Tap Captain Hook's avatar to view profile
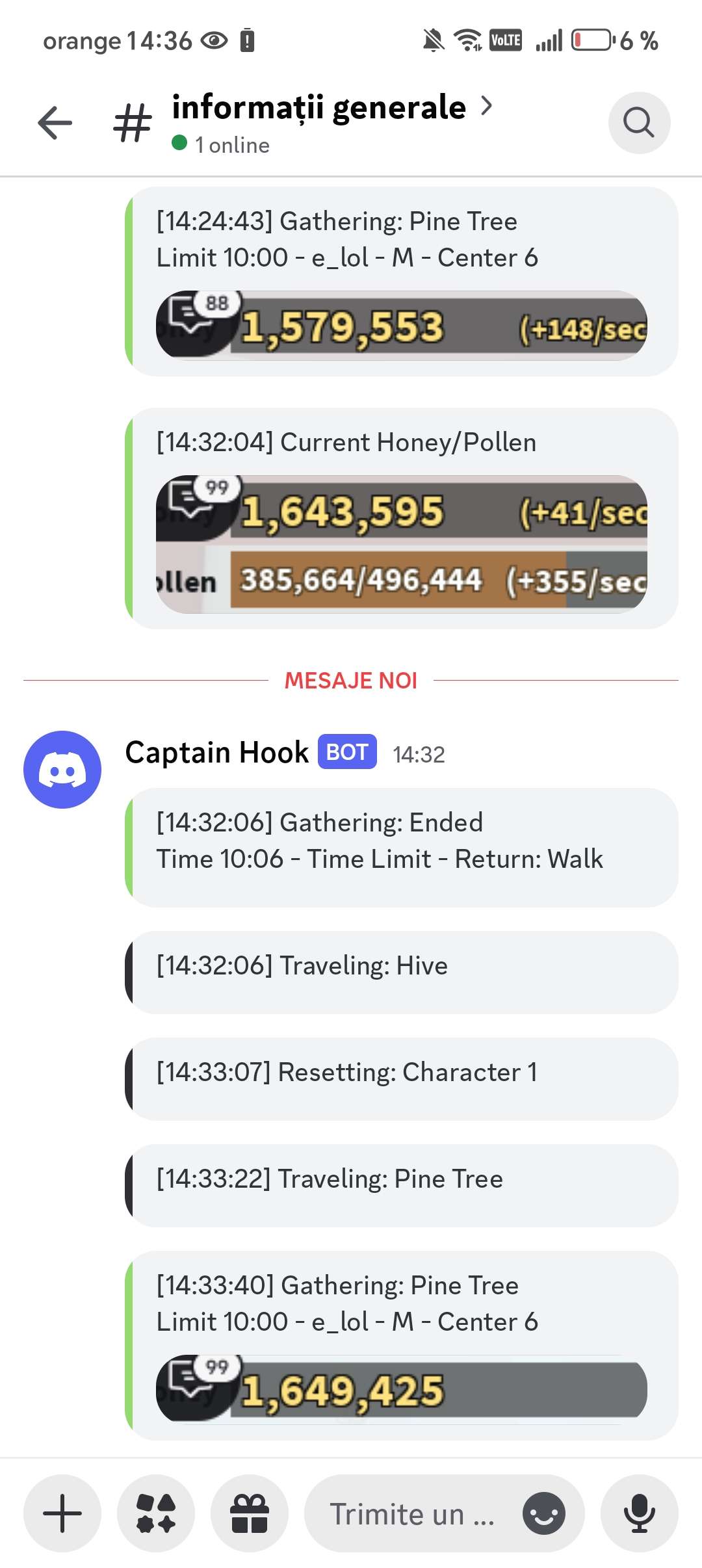Image resolution: width=702 pixels, height=1568 pixels. click(62, 769)
